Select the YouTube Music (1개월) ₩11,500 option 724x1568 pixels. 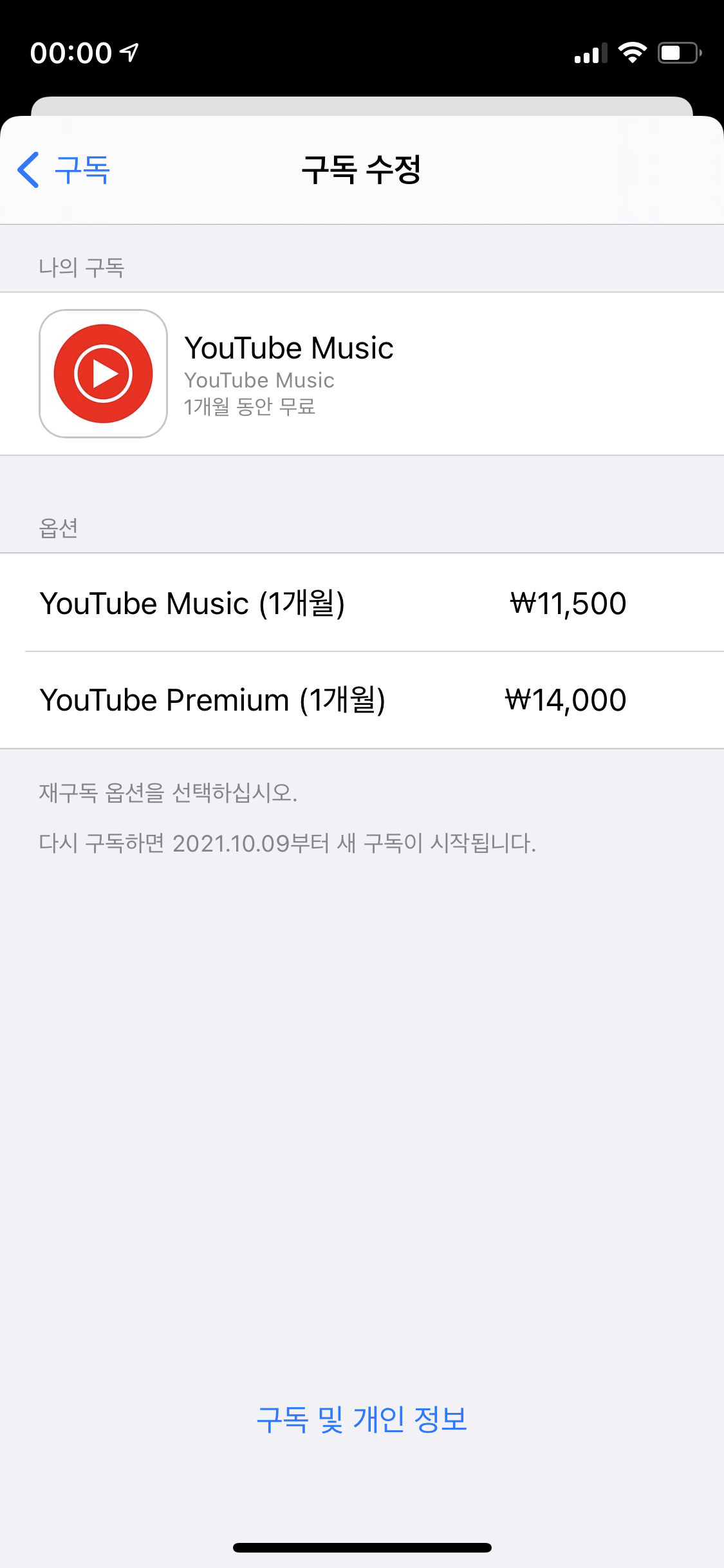click(x=362, y=602)
